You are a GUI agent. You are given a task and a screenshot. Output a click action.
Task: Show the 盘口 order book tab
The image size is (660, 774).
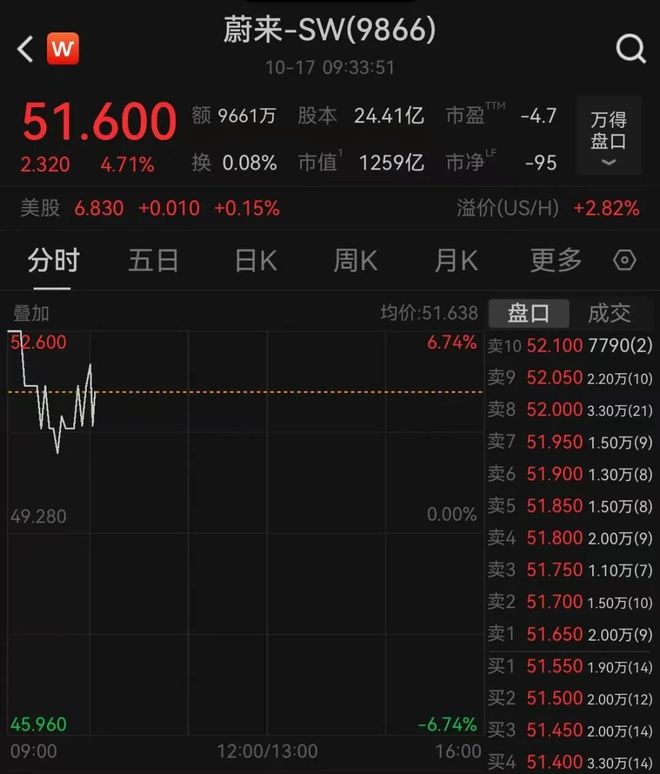(x=528, y=313)
